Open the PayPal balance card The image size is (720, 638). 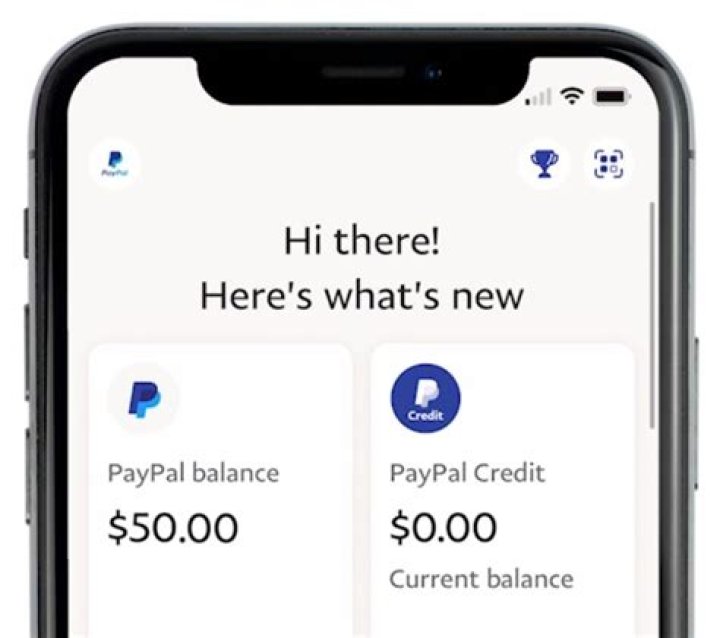tap(220, 490)
